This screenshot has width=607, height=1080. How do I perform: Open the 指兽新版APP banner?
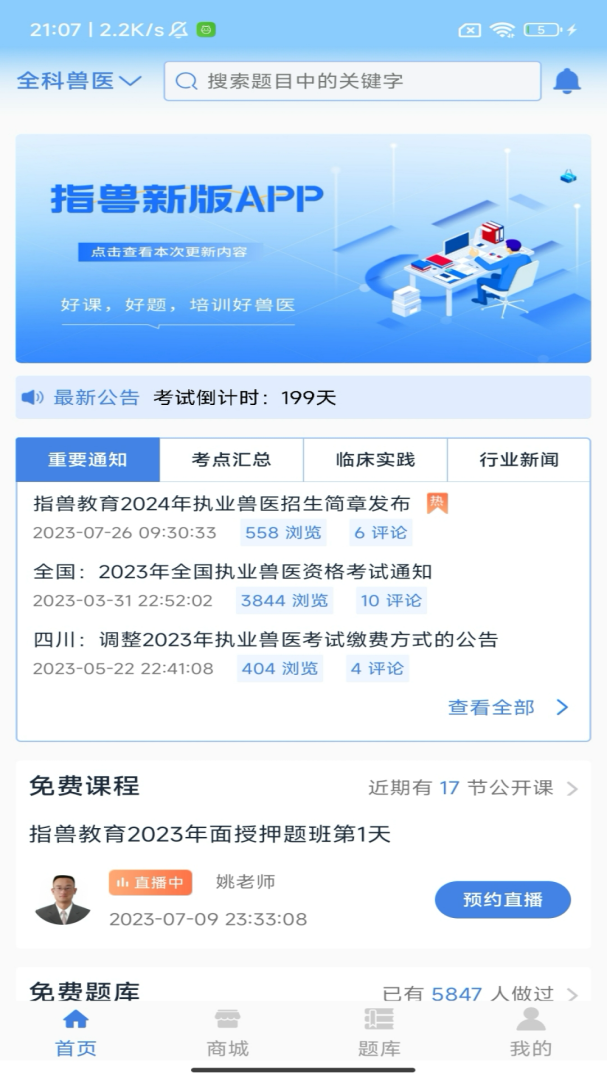pos(303,249)
